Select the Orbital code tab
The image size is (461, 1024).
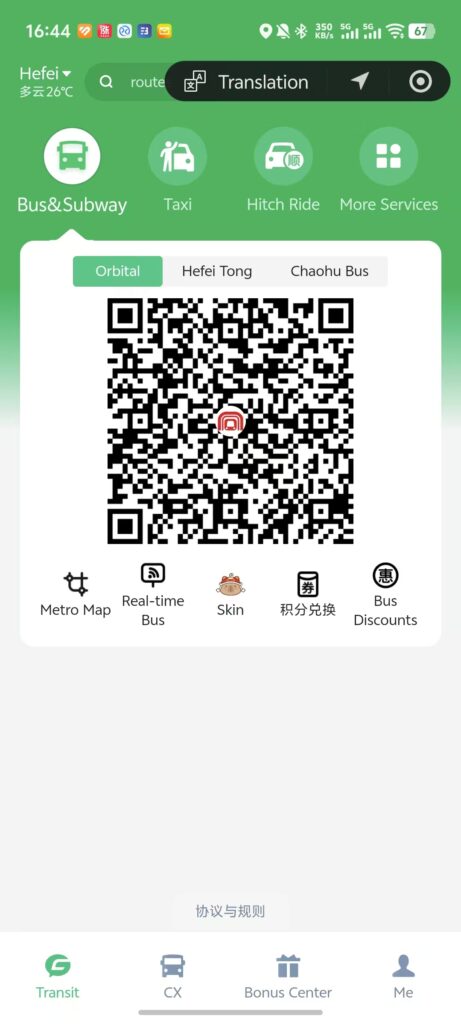(118, 271)
